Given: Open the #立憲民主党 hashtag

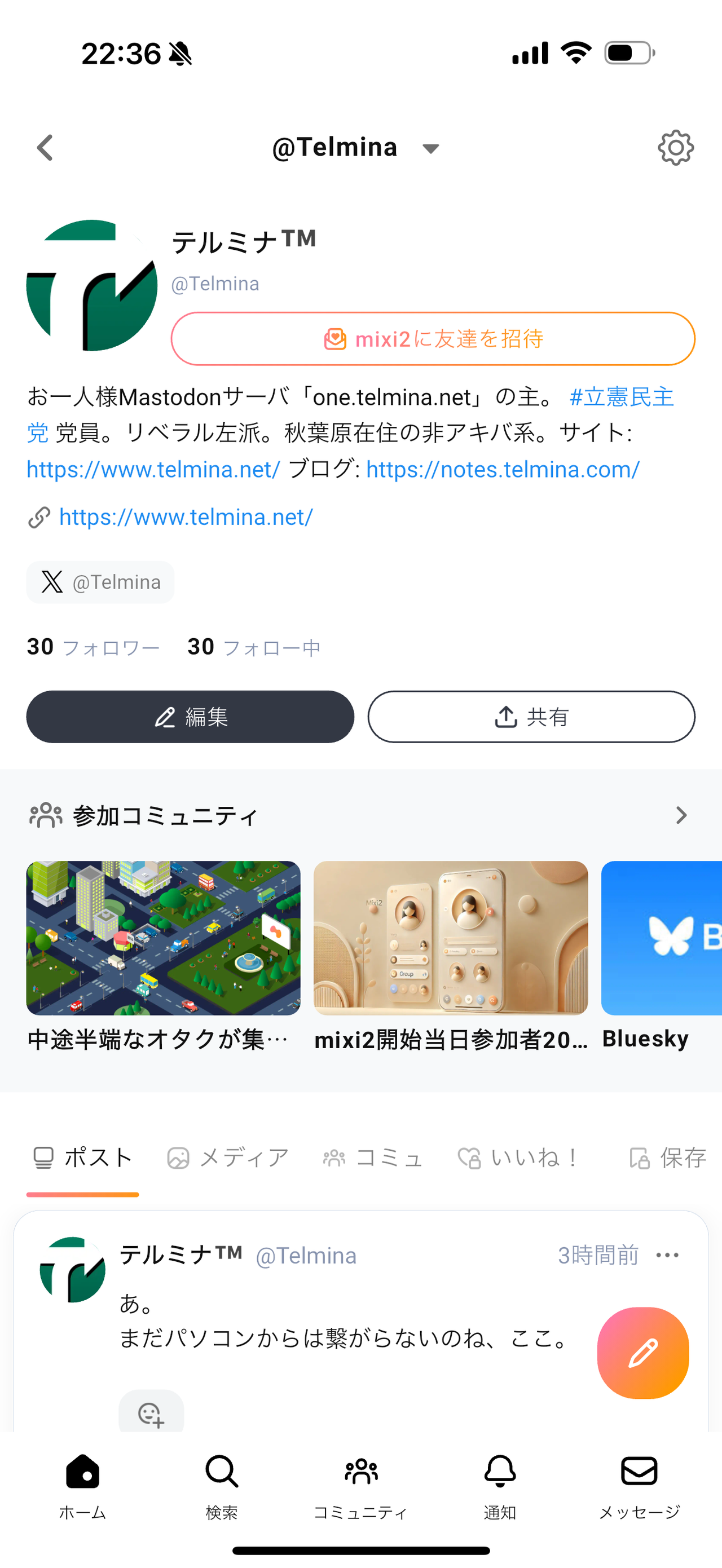Looking at the screenshot, I should [x=621, y=397].
